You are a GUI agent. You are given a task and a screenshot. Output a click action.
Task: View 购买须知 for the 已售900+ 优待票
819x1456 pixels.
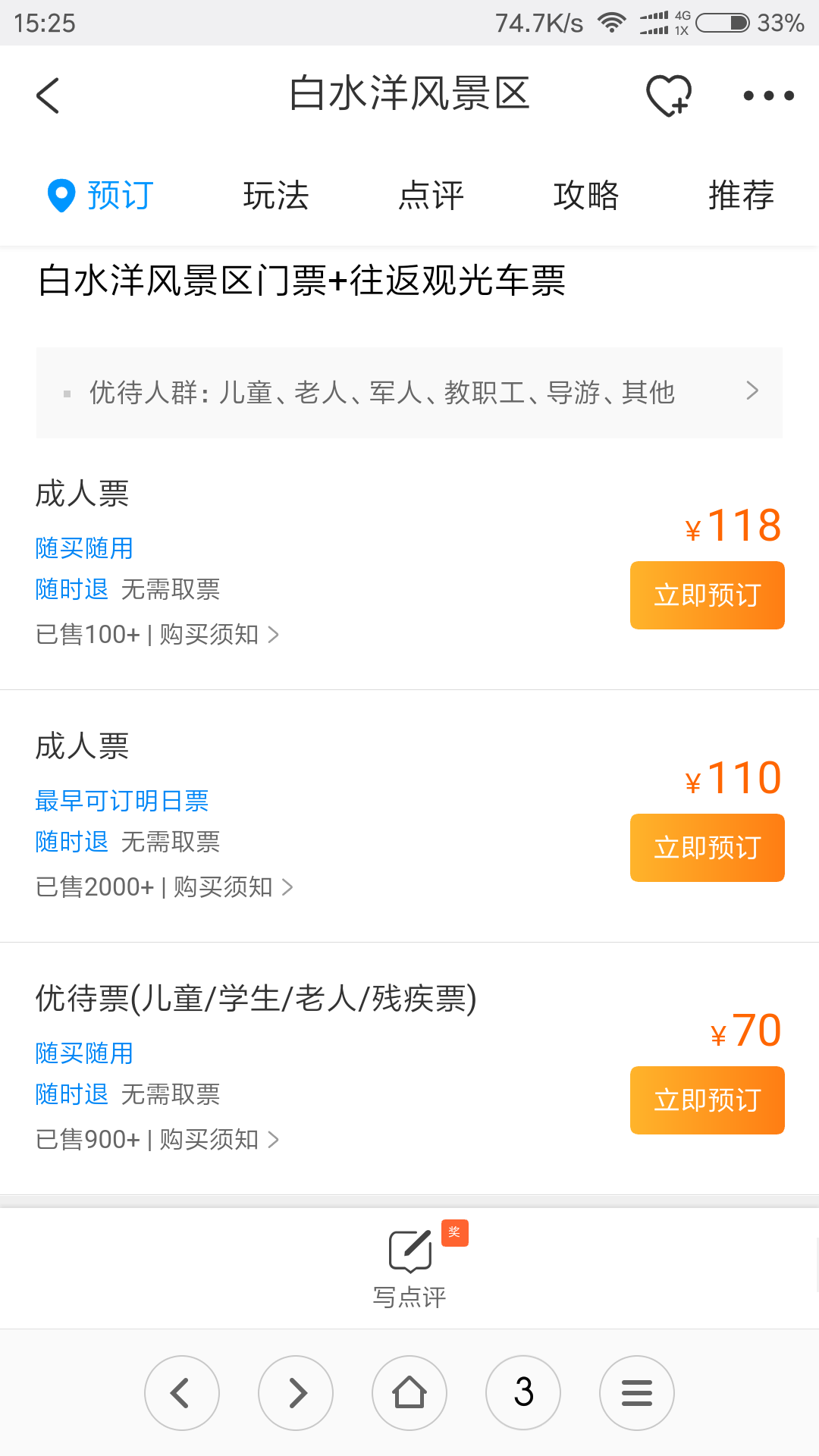point(218,1139)
